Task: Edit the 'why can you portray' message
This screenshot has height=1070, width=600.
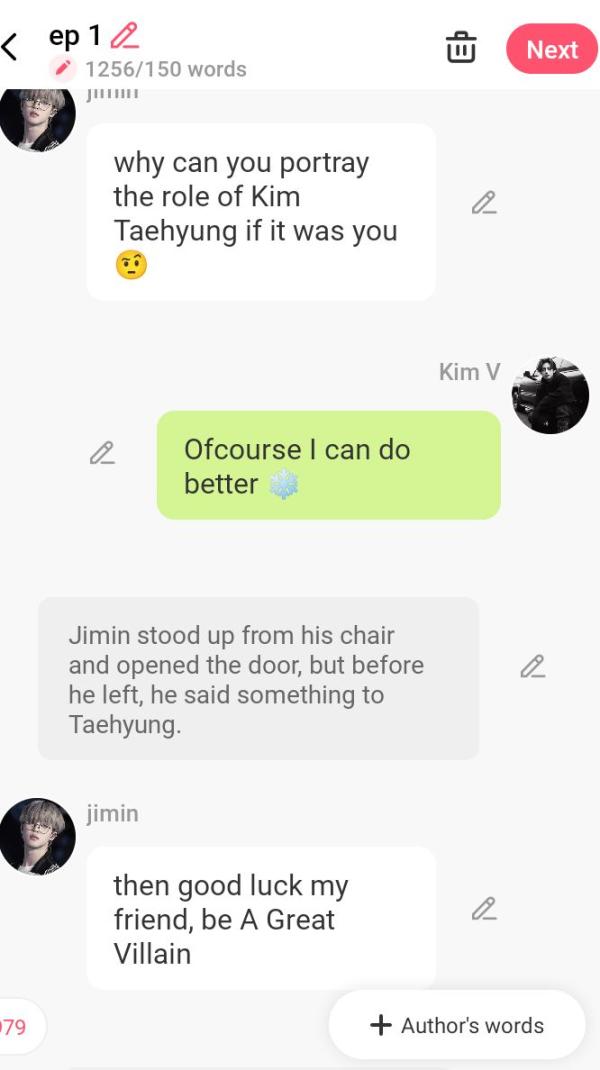Action: pyautogui.click(x=484, y=203)
